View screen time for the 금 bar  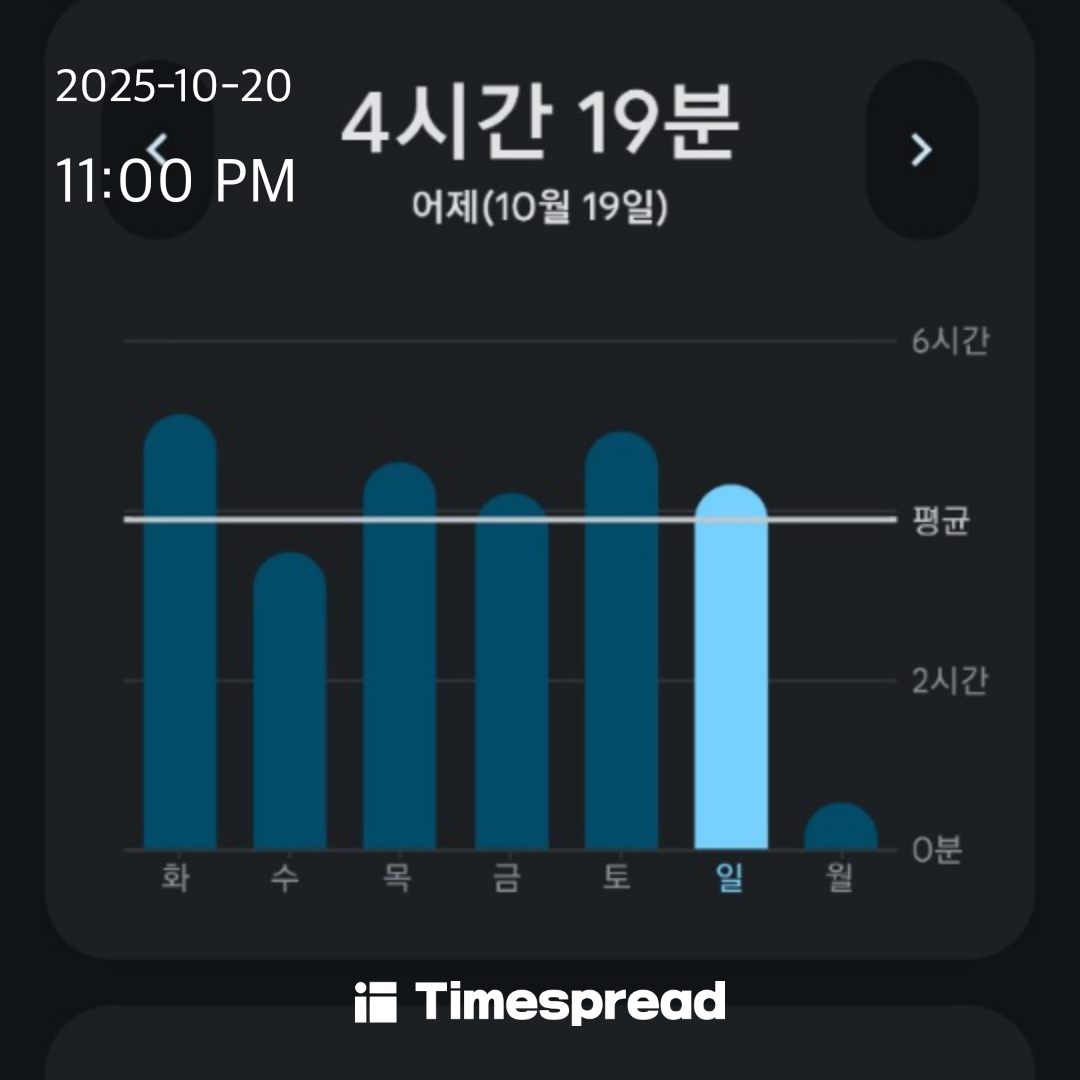coord(511,675)
